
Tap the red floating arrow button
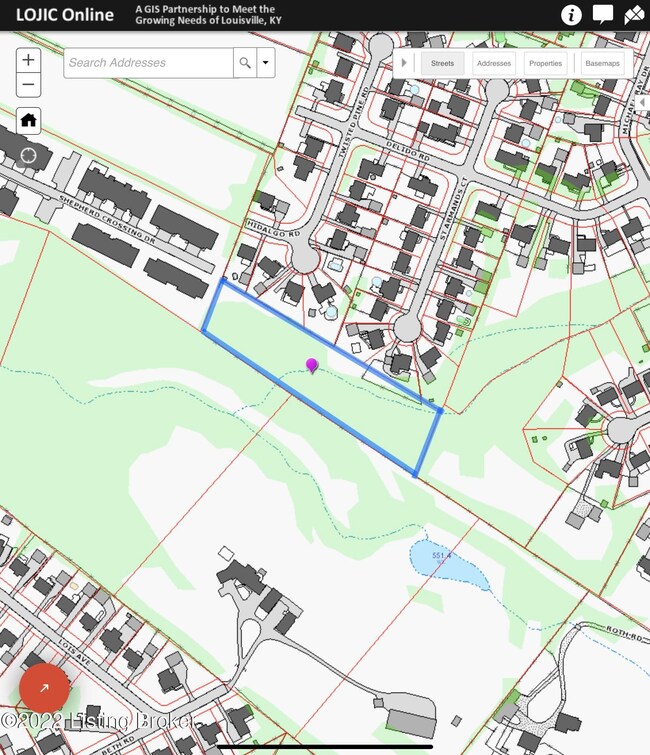pos(45,688)
